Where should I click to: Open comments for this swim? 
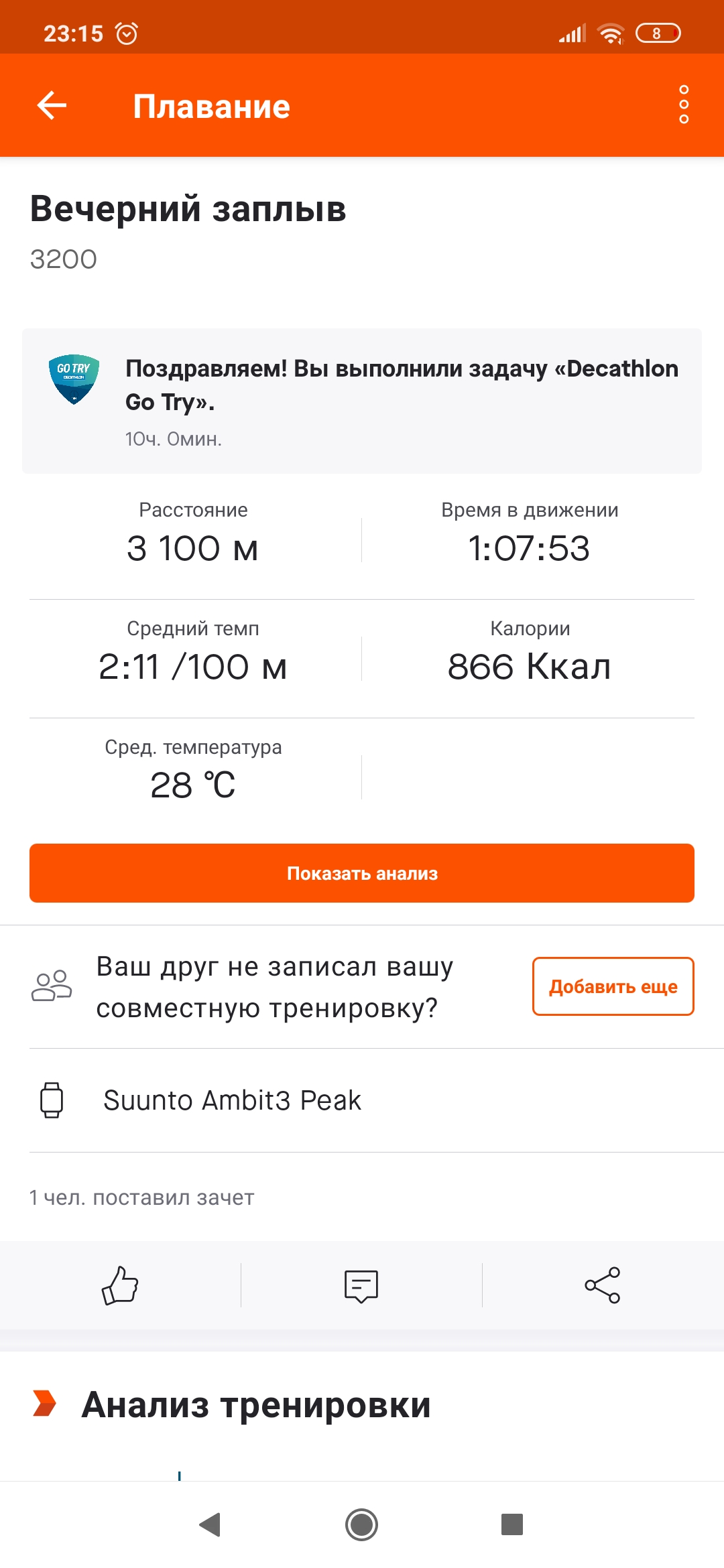pyautogui.click(x=361, y=1285)
